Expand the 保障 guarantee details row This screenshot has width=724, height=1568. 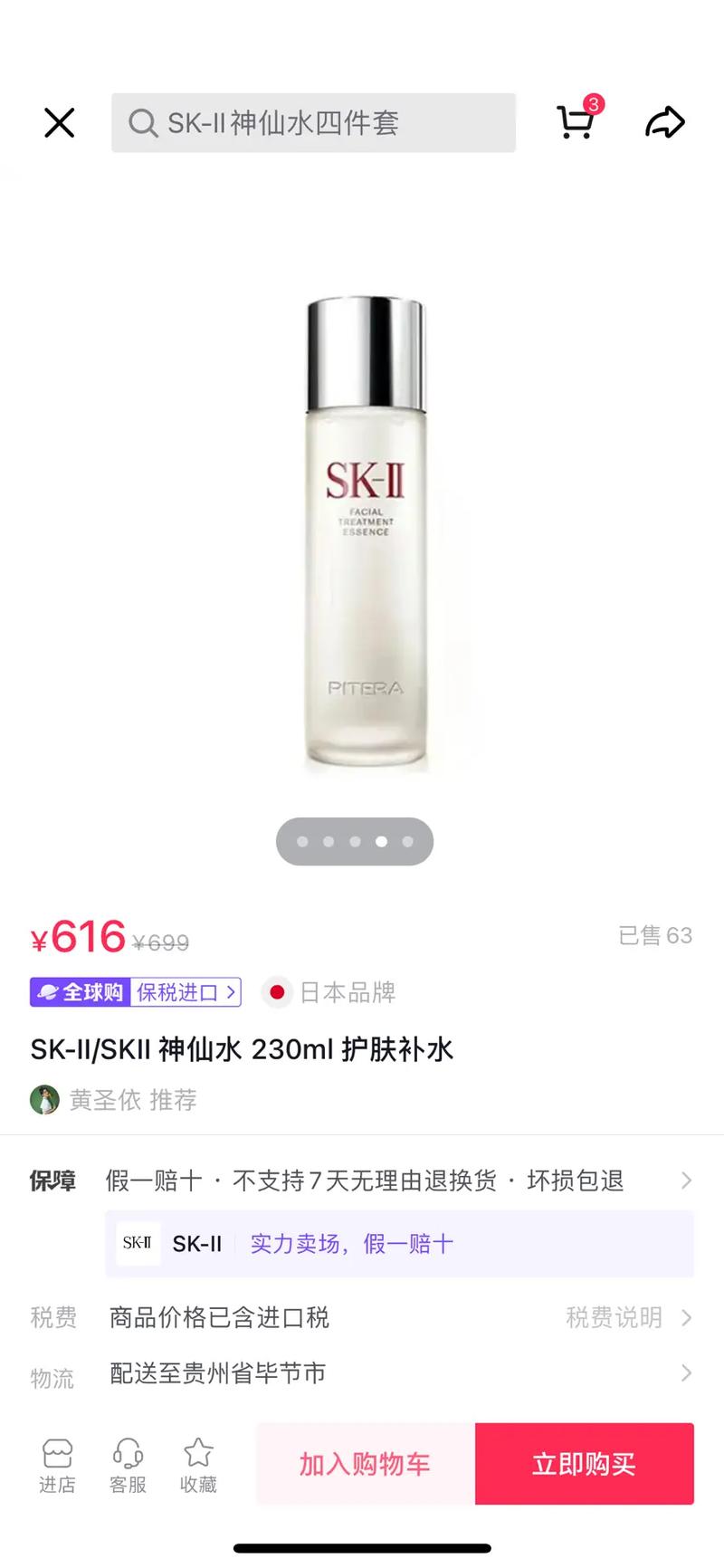(362, 1181)
